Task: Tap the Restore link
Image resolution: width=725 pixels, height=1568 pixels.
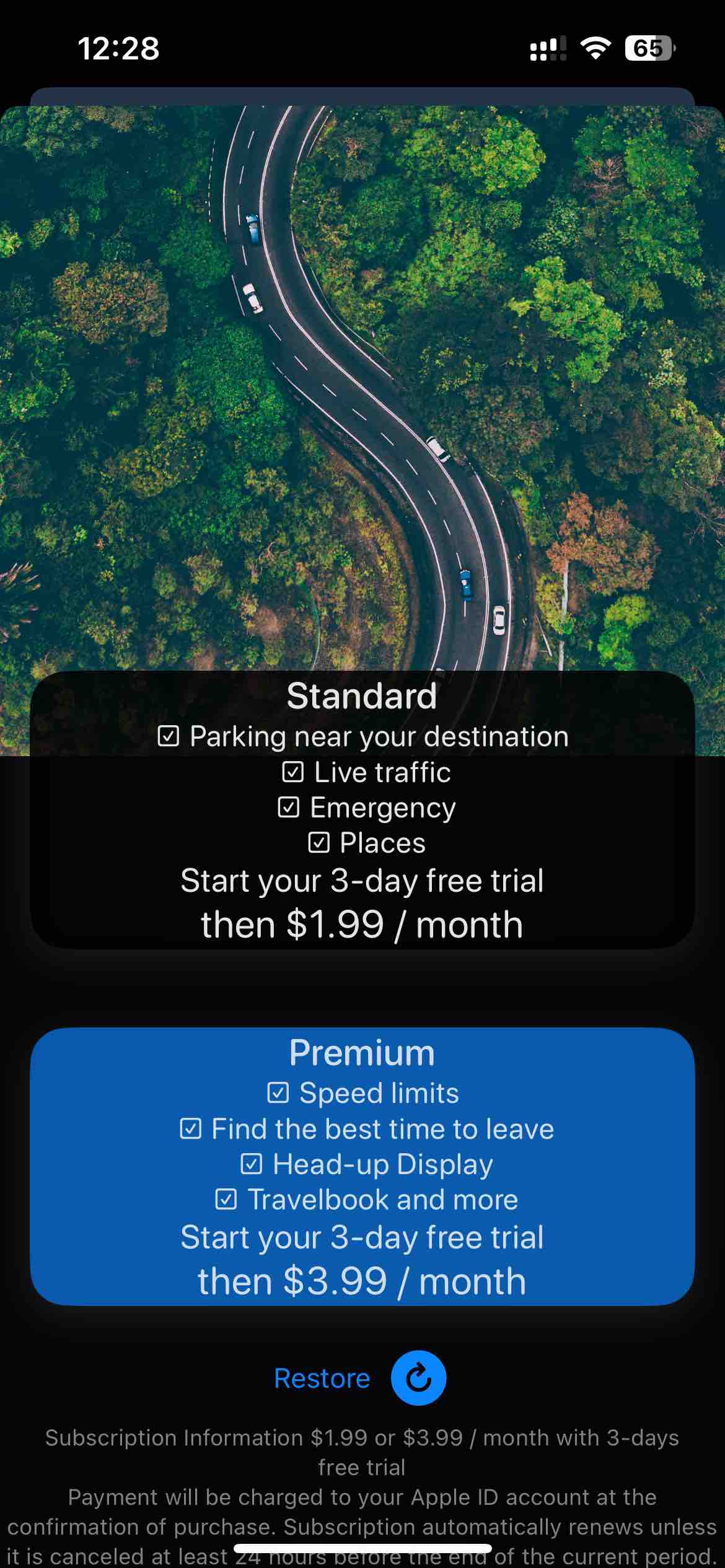Action: [322, 1378]
